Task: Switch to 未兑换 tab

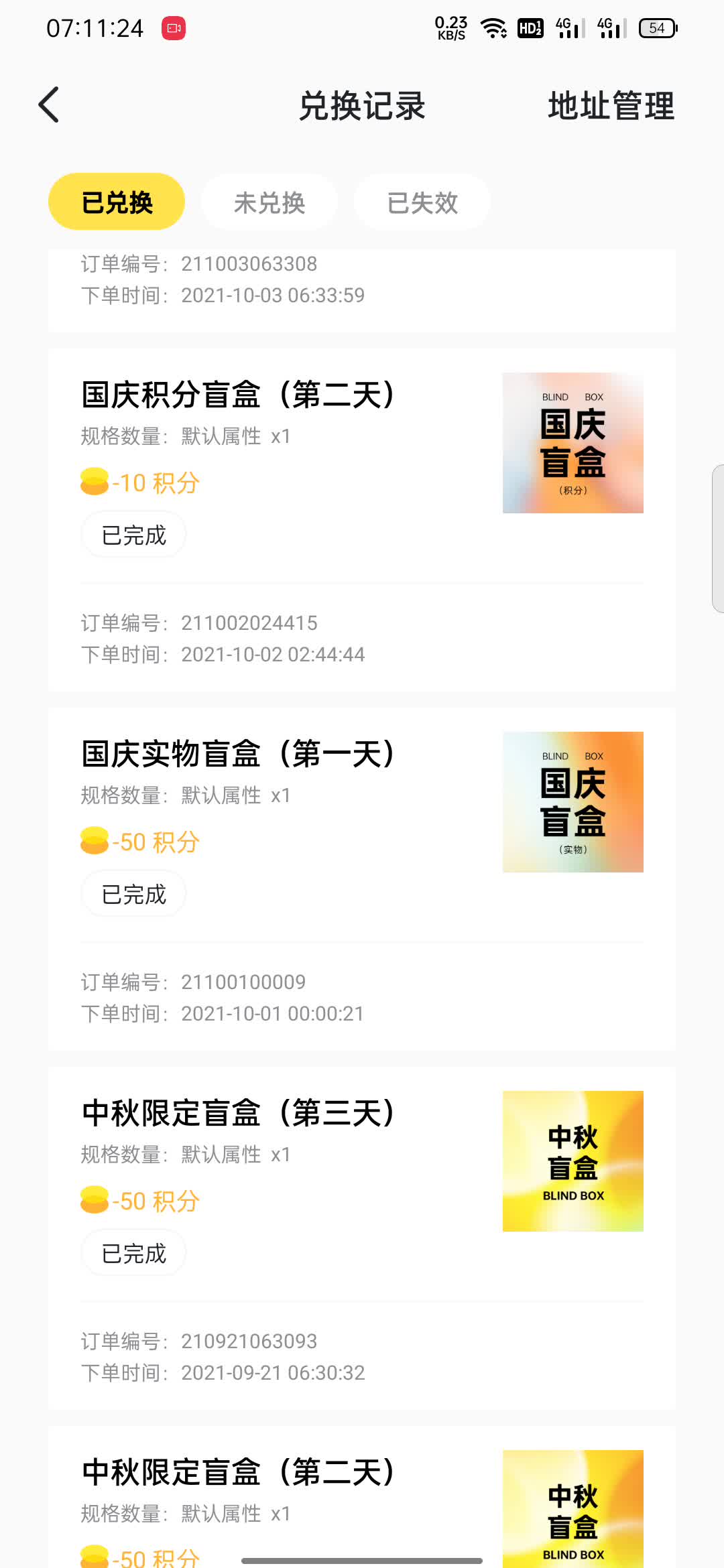Action: coord(269,202)
